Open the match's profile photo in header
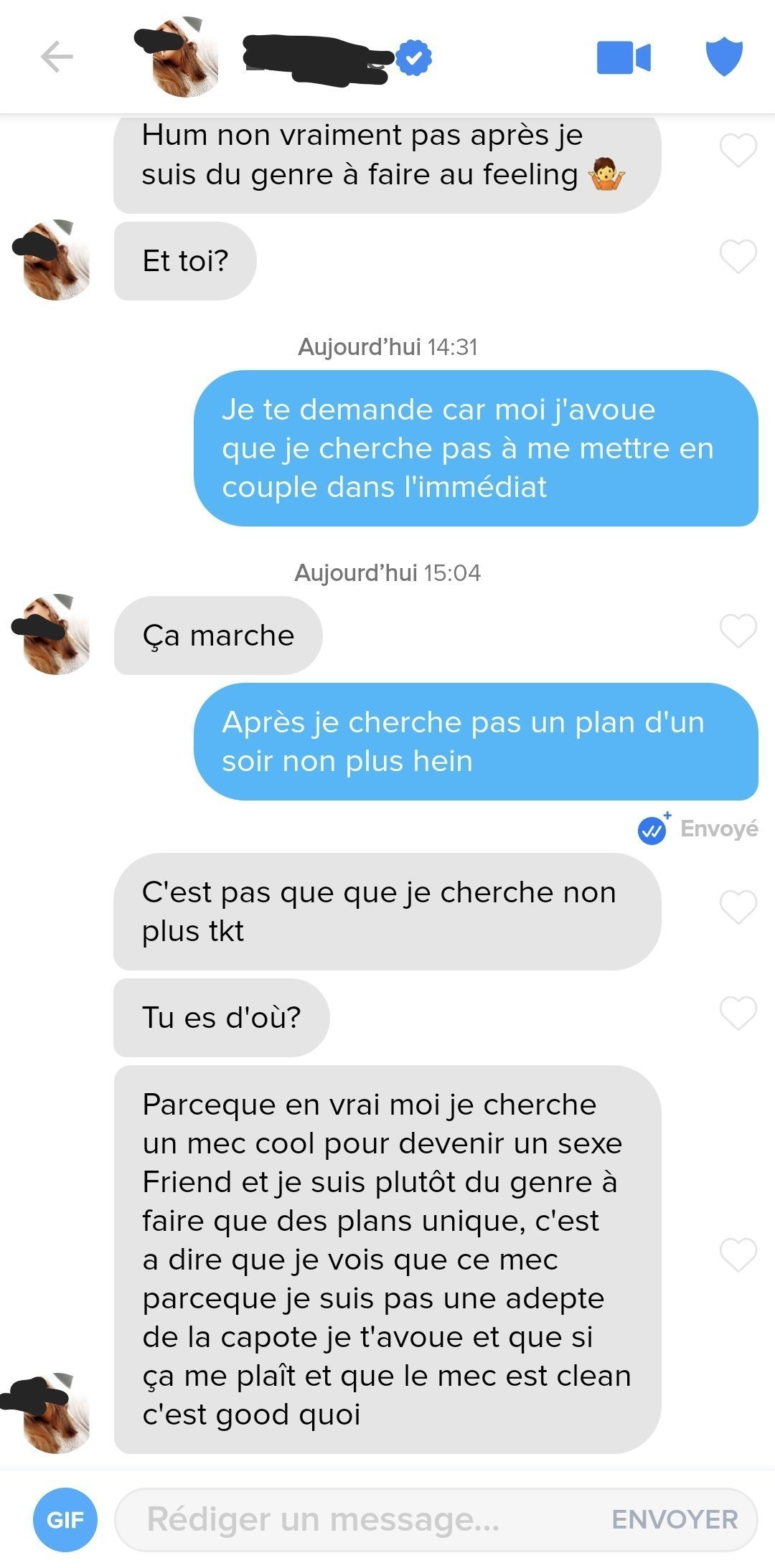775x1568 pixels. point(178,57)
